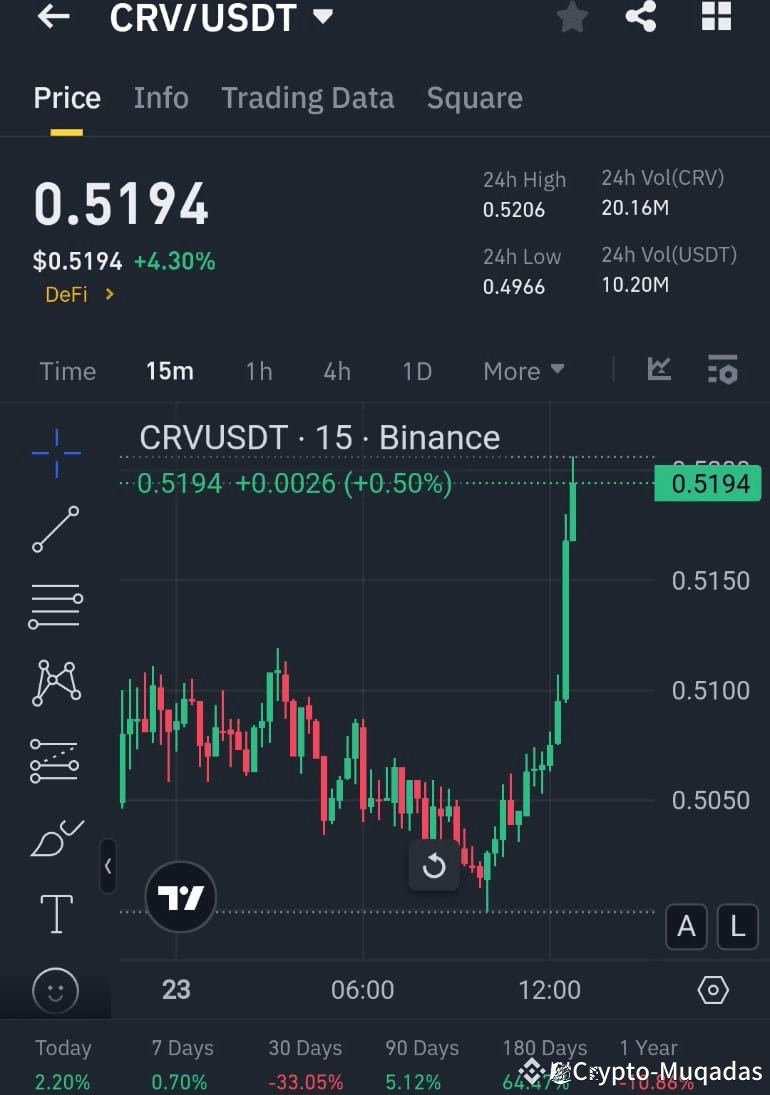Select the text annotation tool
770x1095 pixels.
pos(55,914)
